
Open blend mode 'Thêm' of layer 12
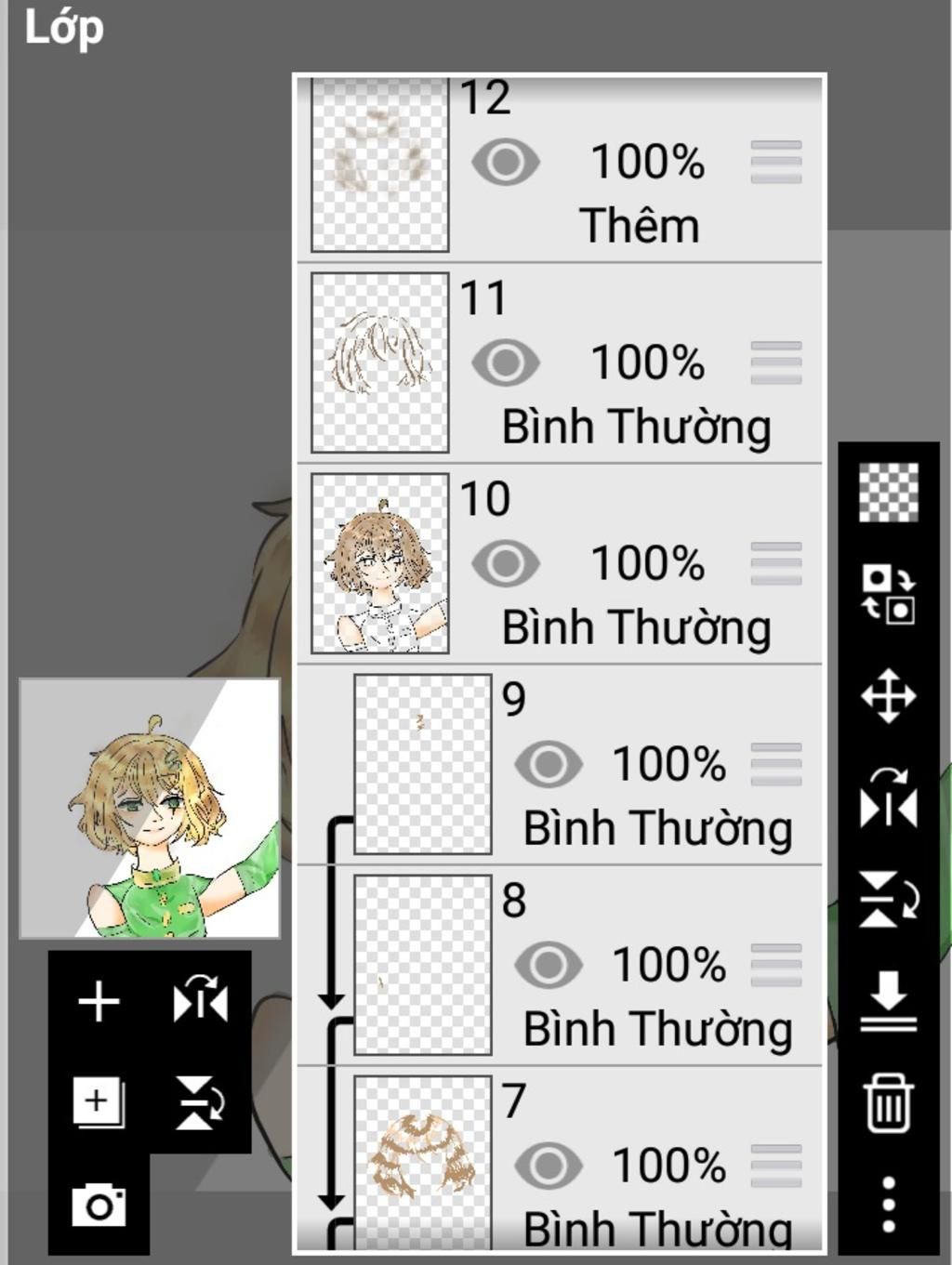pos(640,226)
